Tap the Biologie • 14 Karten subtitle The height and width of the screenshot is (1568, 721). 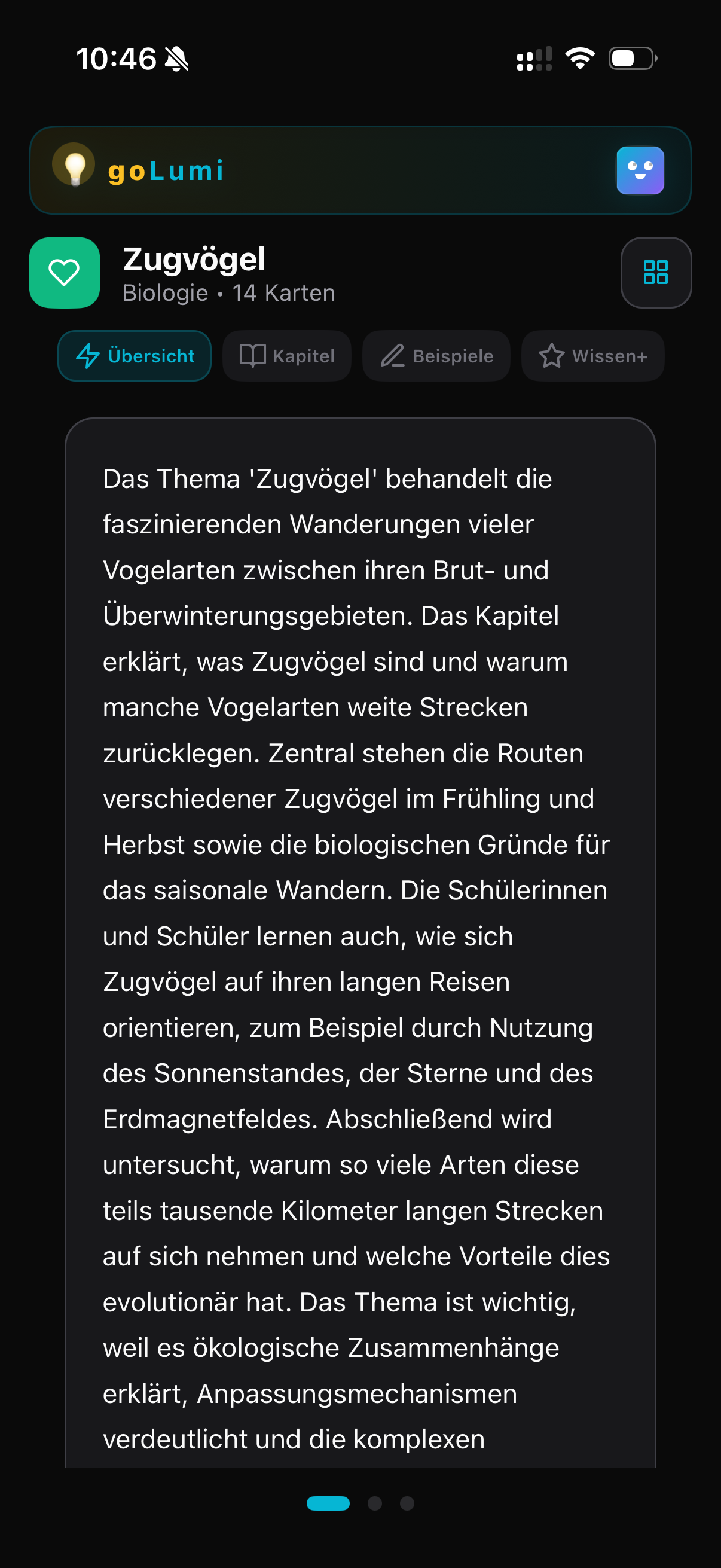(230, 293)
